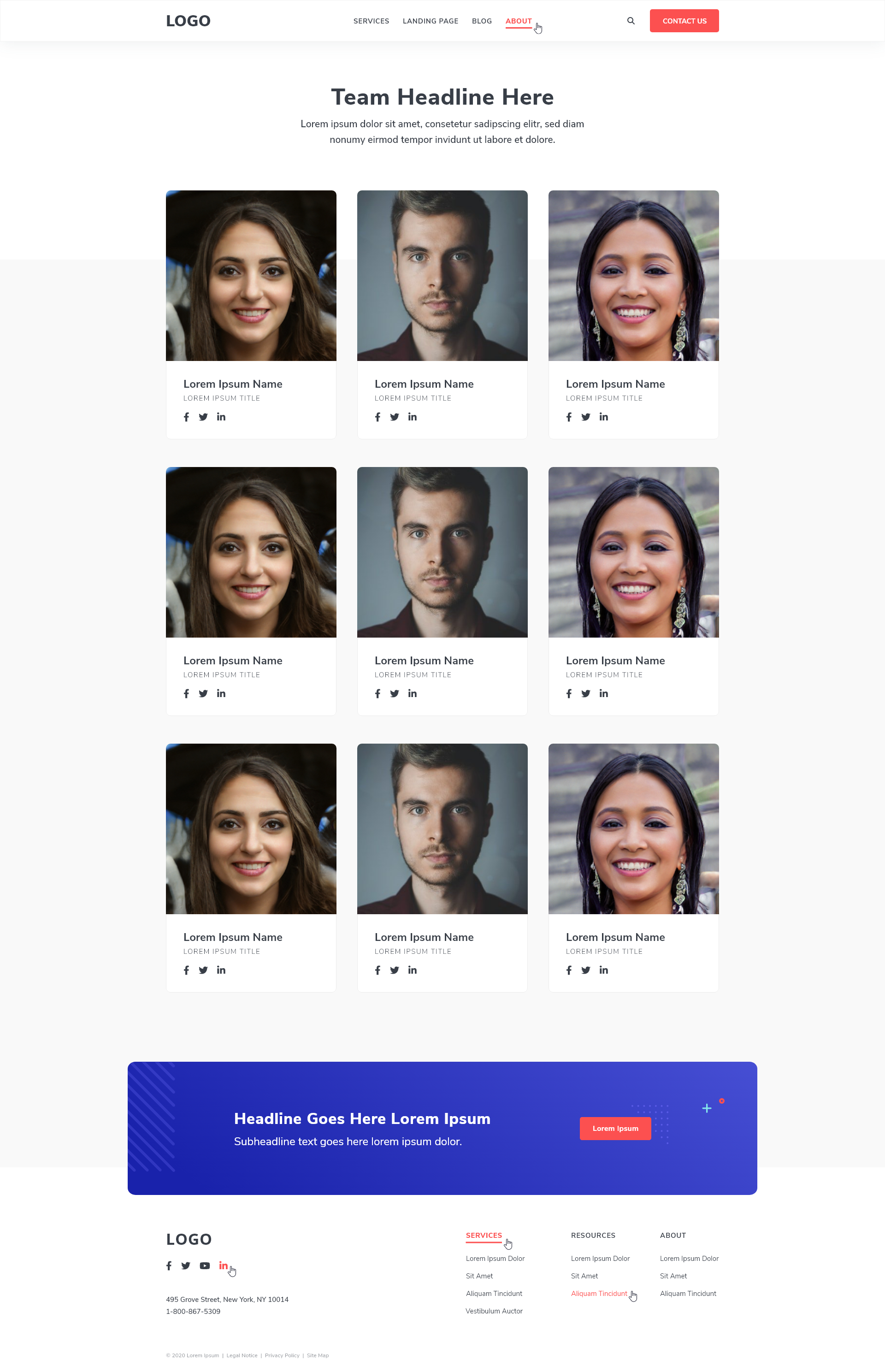Screen dimensions: 885x1372
Task: Select About in the top navigation bar
Action: (519, 21)
